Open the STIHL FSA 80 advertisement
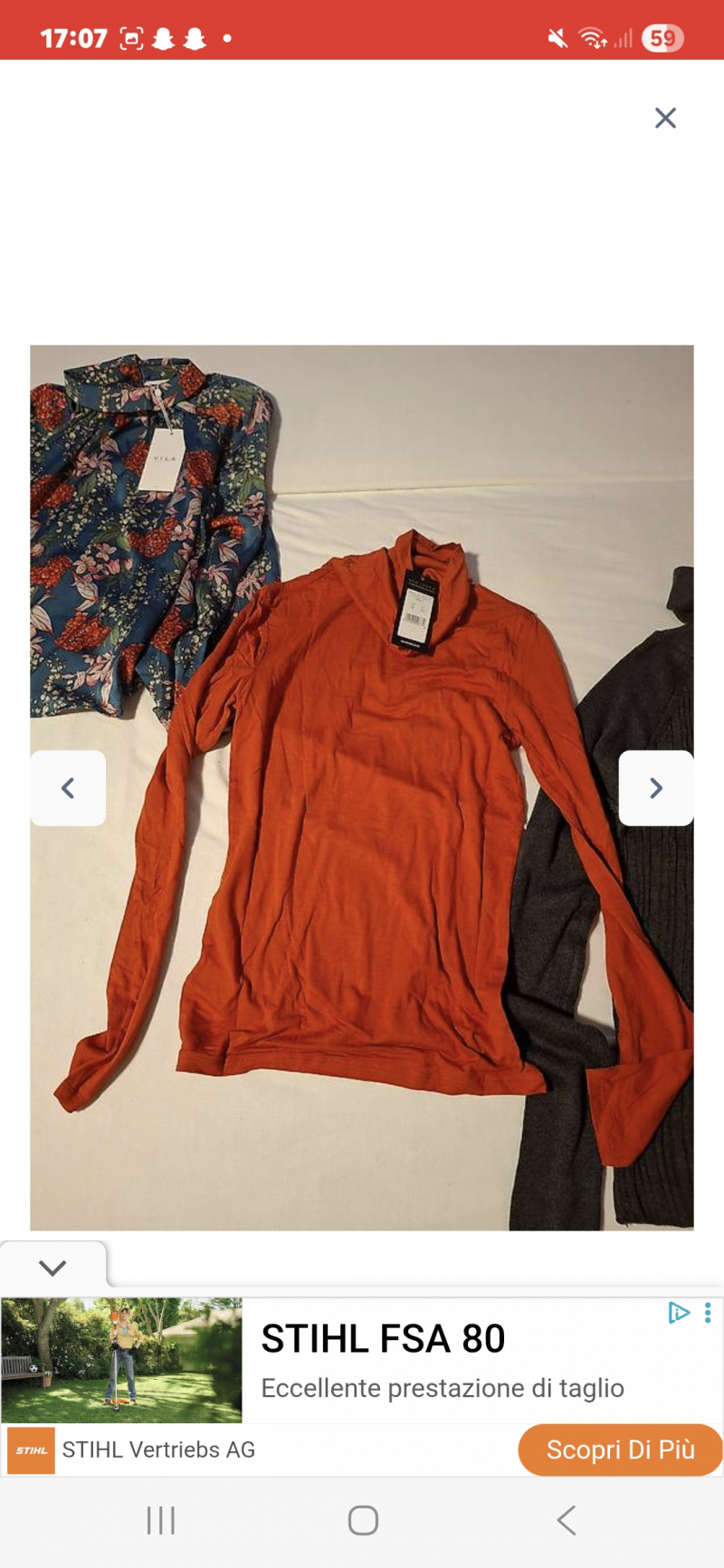 (383, 1339)
